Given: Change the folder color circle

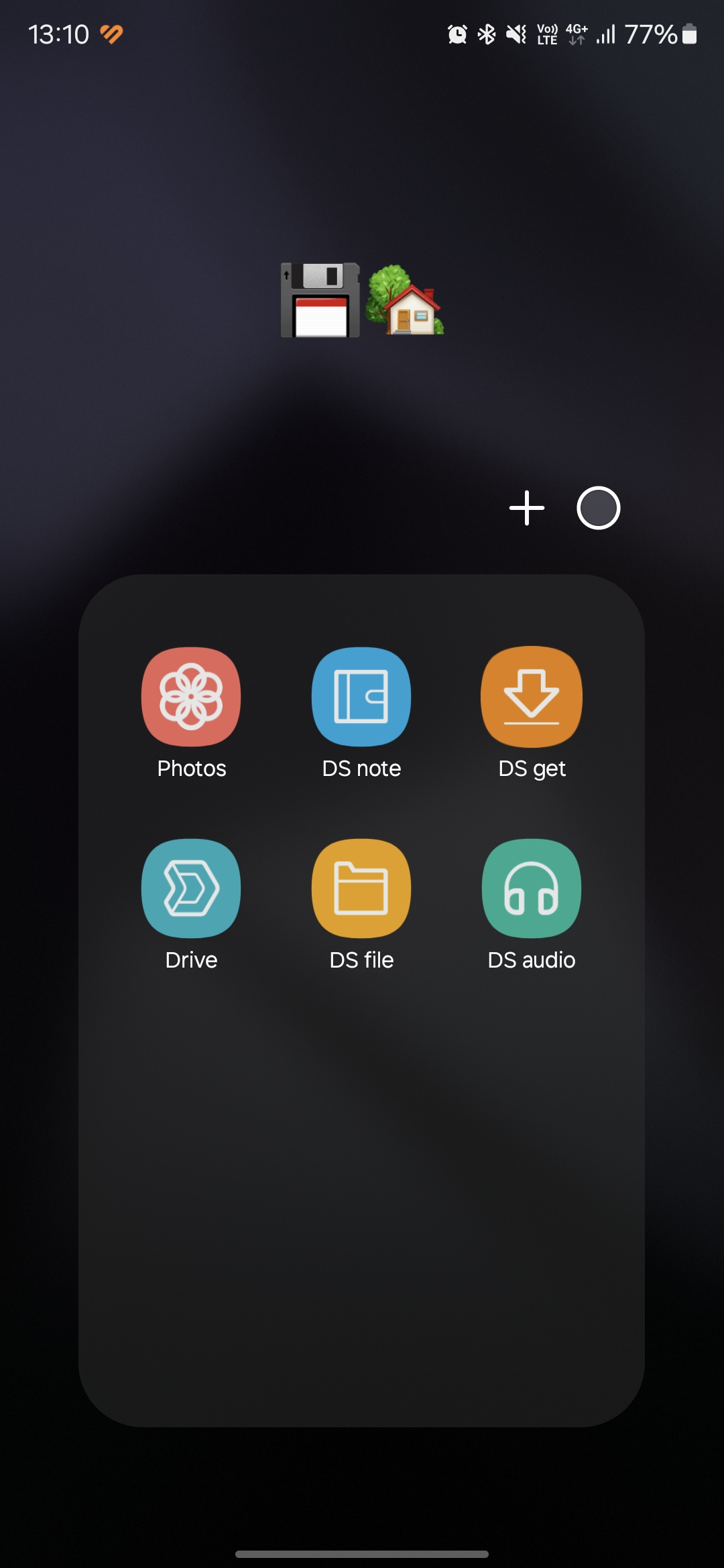Looking at the screenshot, I should [x=598, y=508].
